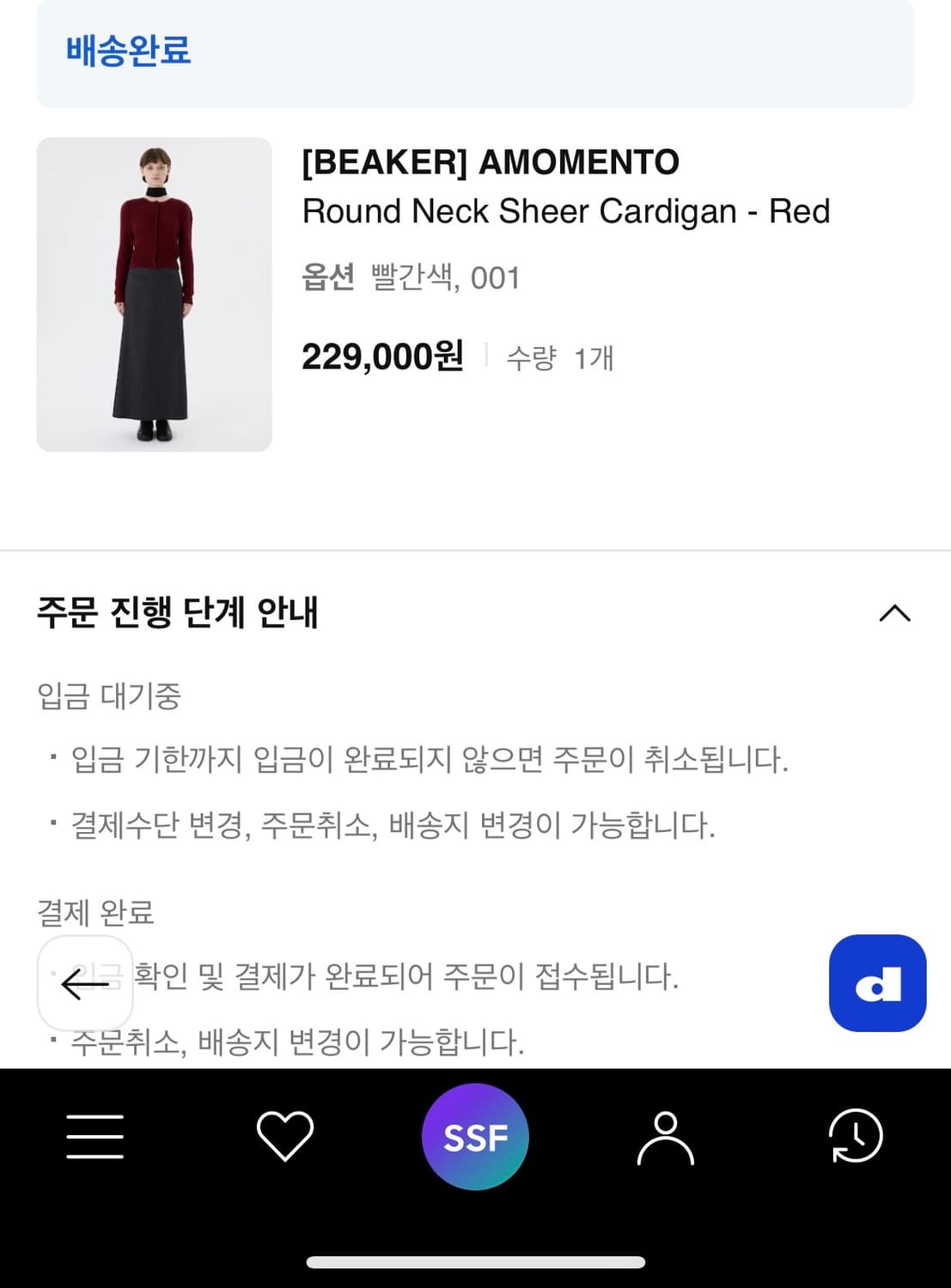Open the hamburger menu in bottom navigation
This screenshot has height=1288, width=951.
point(94,1135)
